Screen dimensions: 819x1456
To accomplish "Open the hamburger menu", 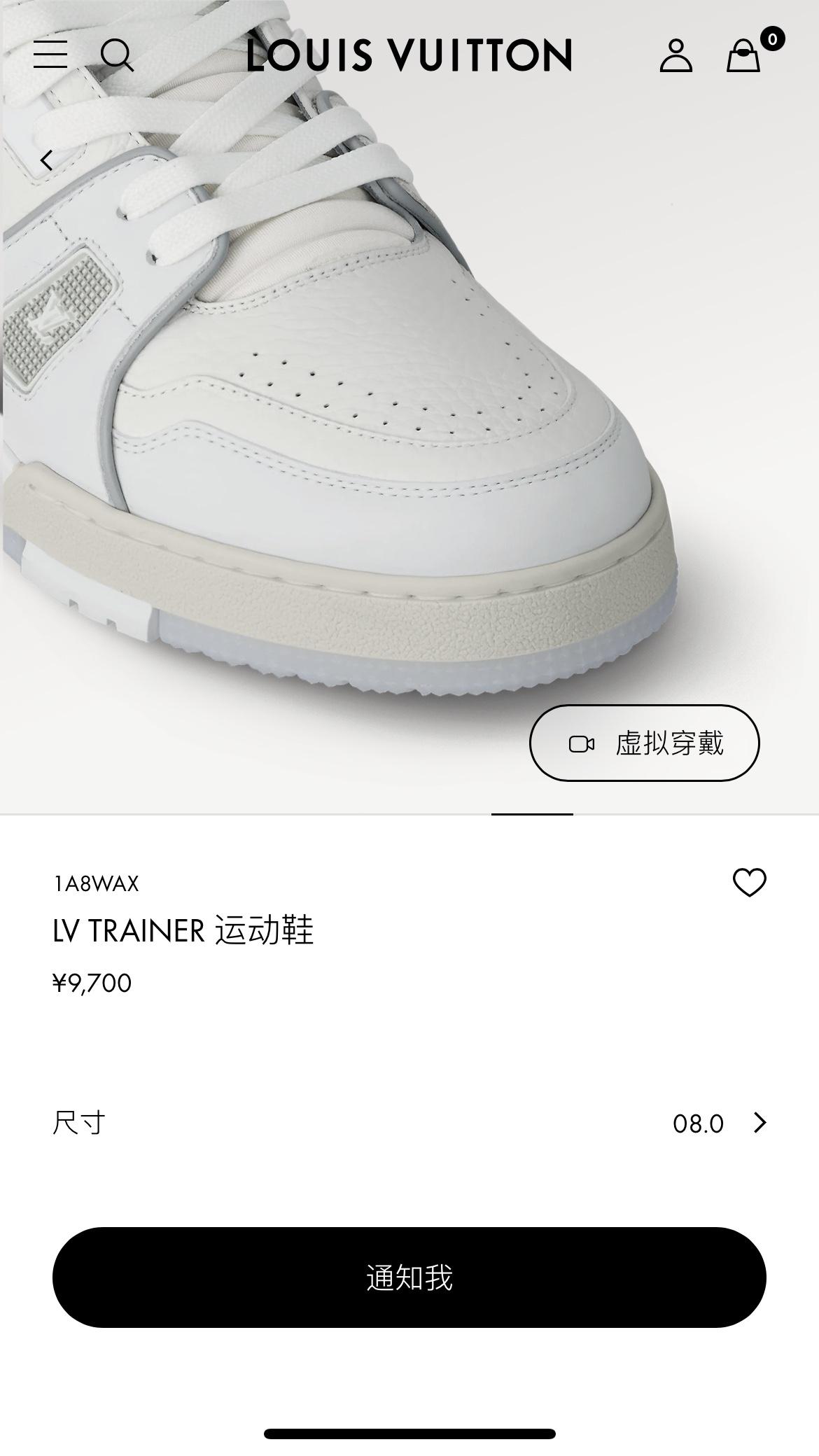I will [x=50, y=55].
